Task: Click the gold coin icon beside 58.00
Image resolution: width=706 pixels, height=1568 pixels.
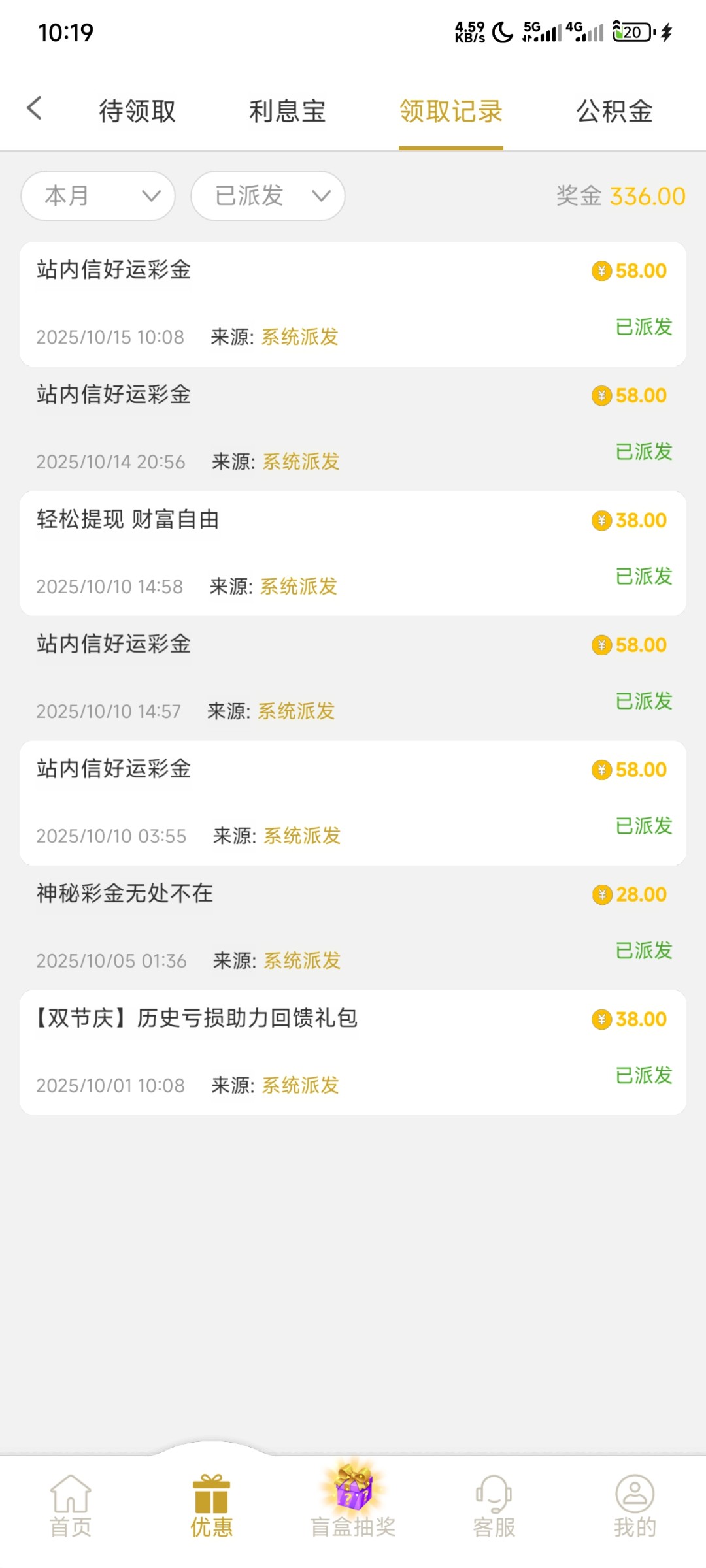Action: pyautogui.click(x=600, y=270)
